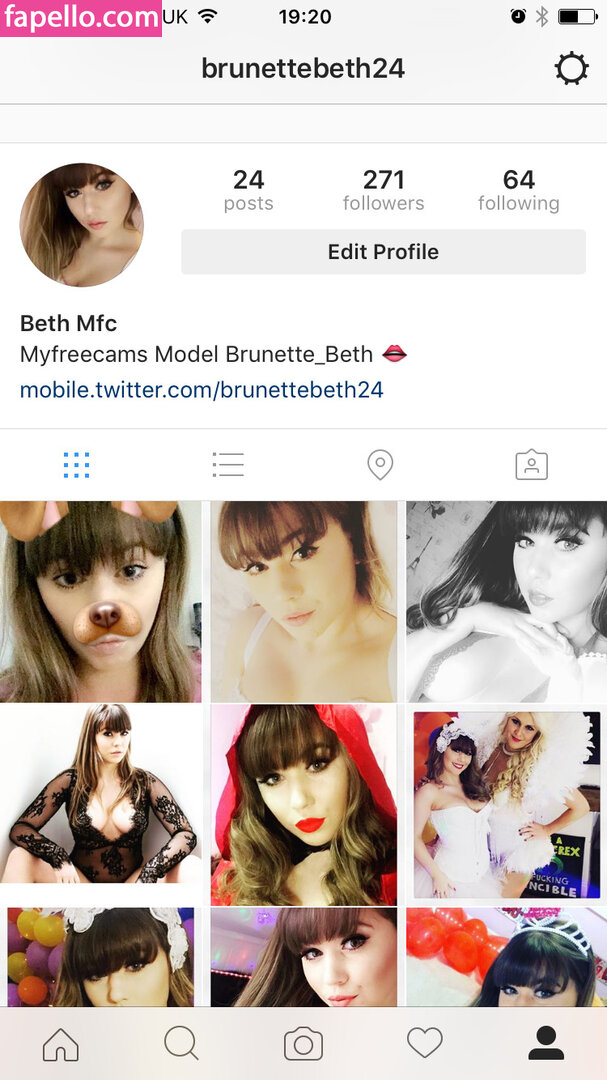
Task: Open the settings gear icon
Action: point(571,69)
